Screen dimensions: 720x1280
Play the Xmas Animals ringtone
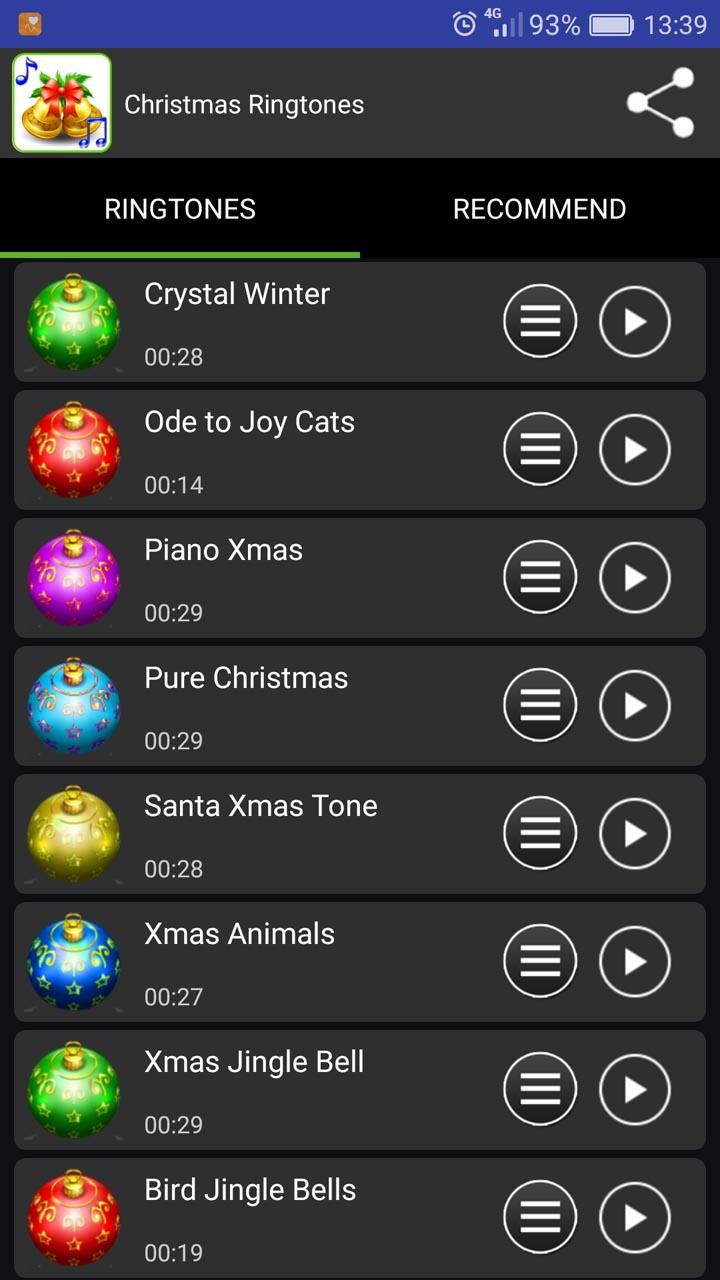point(634,962)
